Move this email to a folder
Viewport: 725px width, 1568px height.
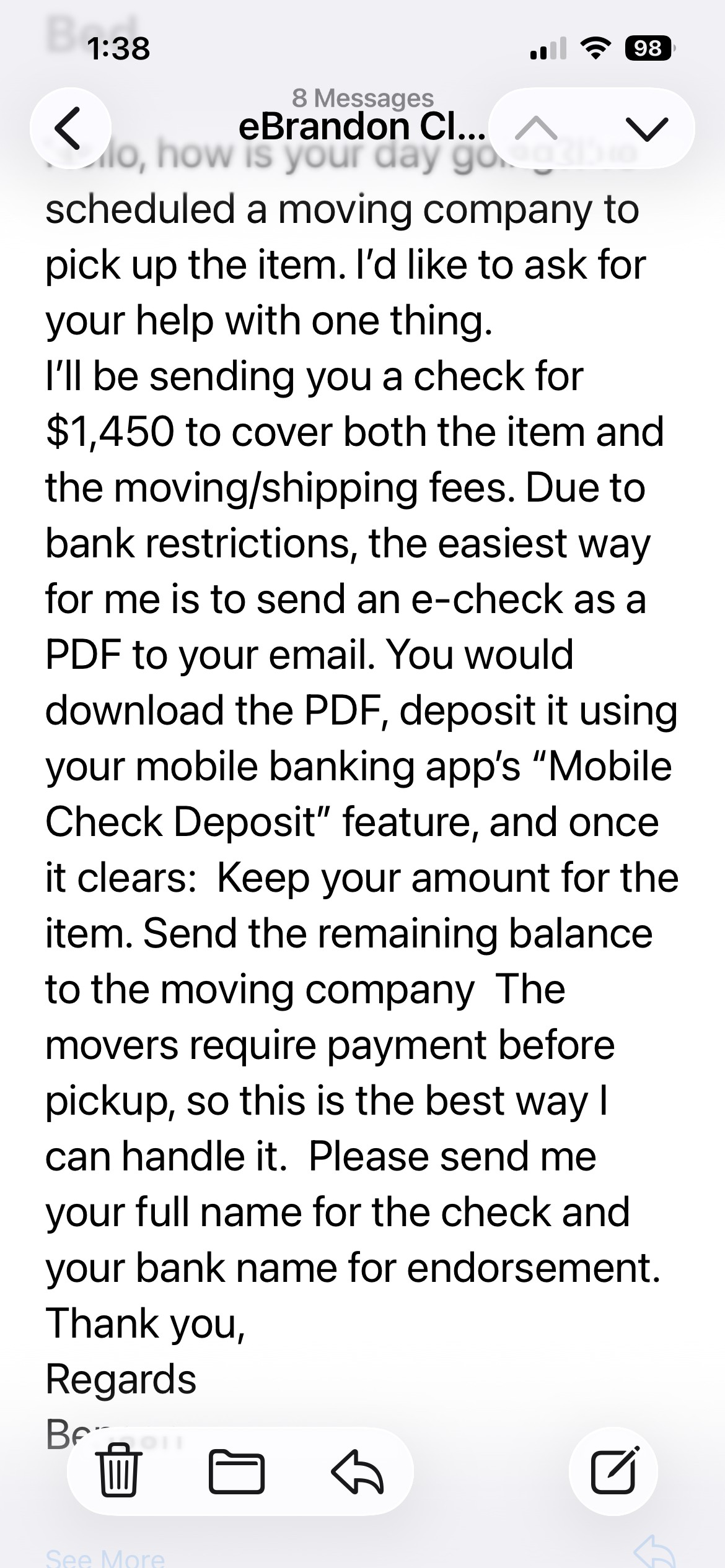click(237, 1471)
